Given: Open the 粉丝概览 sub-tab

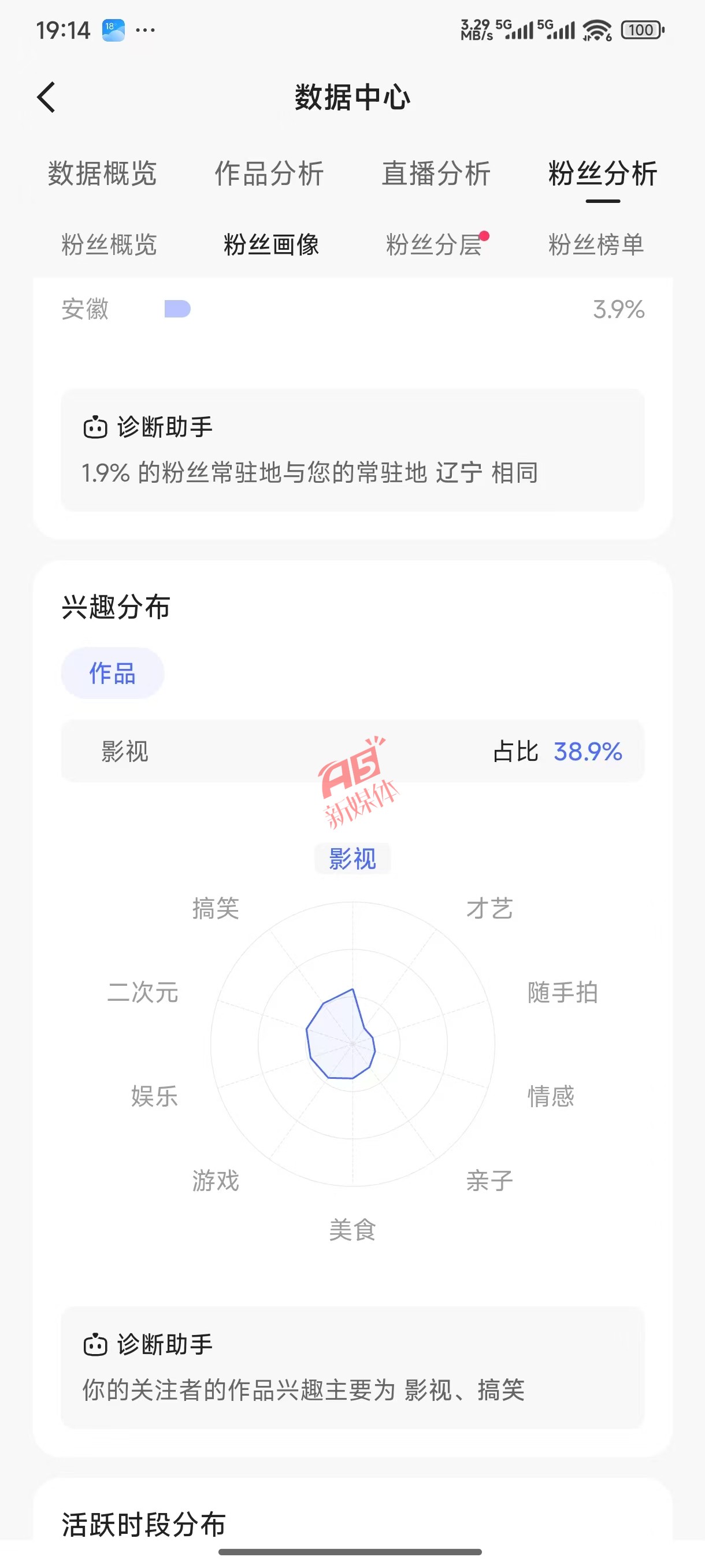Looking at the screenshot, I should 109,245.
